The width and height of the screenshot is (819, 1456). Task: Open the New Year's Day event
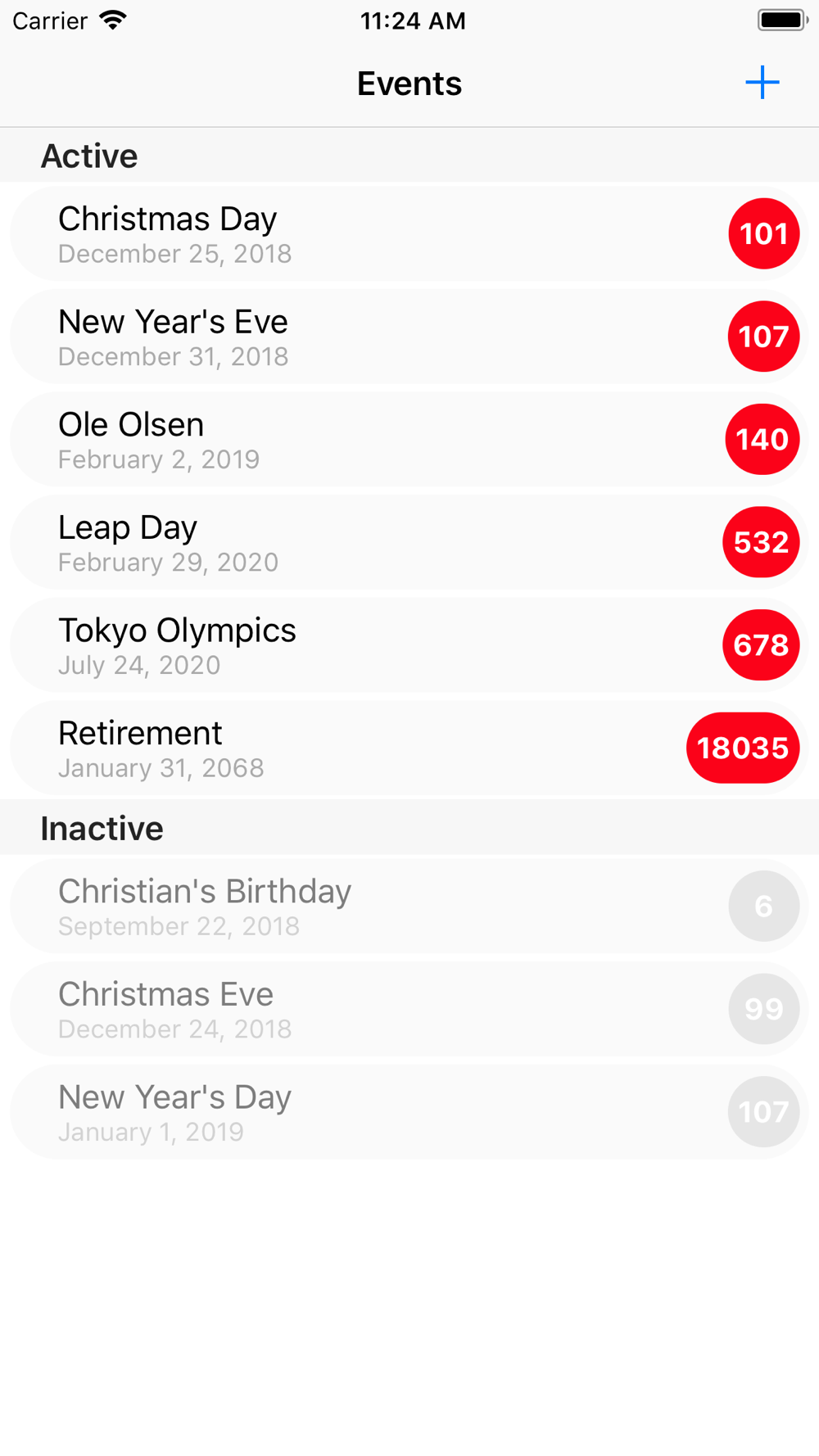click(409, 1111)
